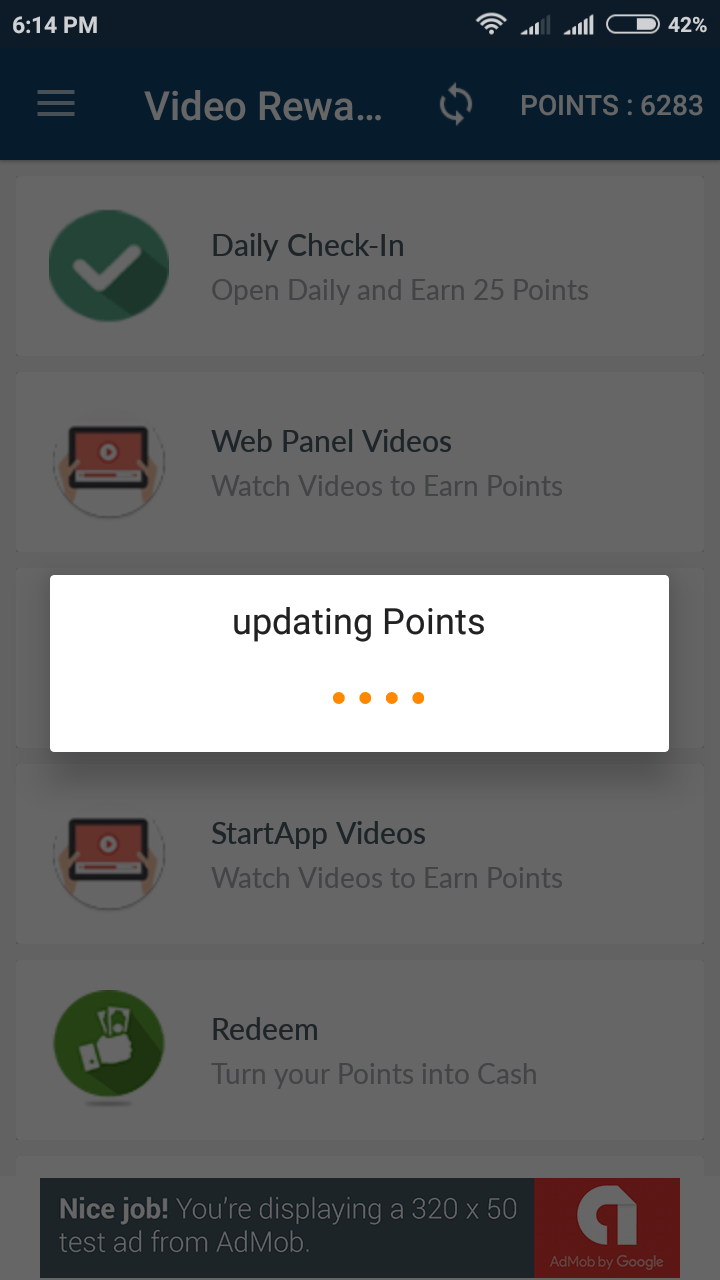Open the StartApp Videos section
The image size is (720, 1280).
pyautogui.click(x=360, y=855)
